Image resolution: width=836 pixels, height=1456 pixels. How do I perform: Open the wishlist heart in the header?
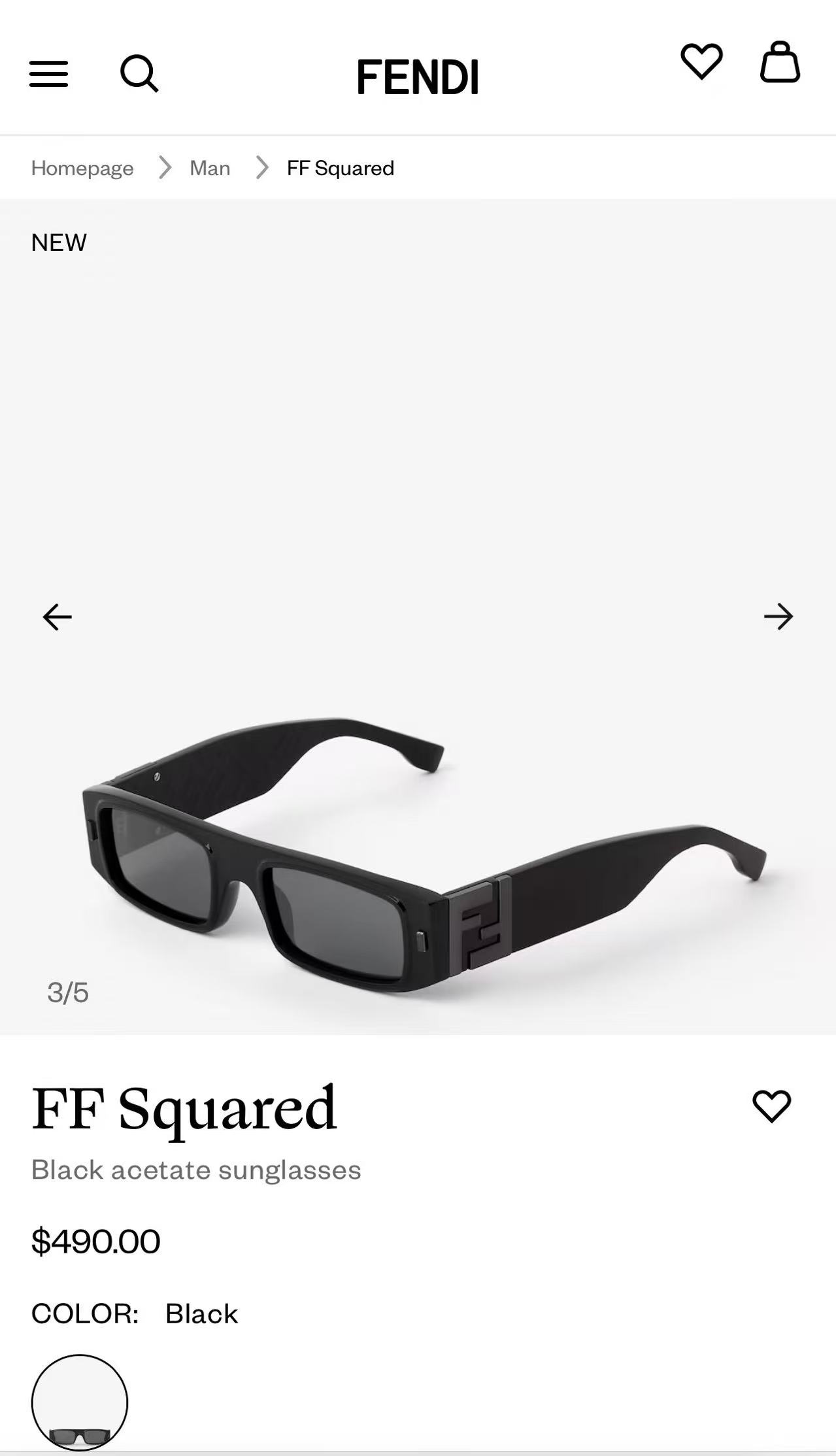point(699,63)
